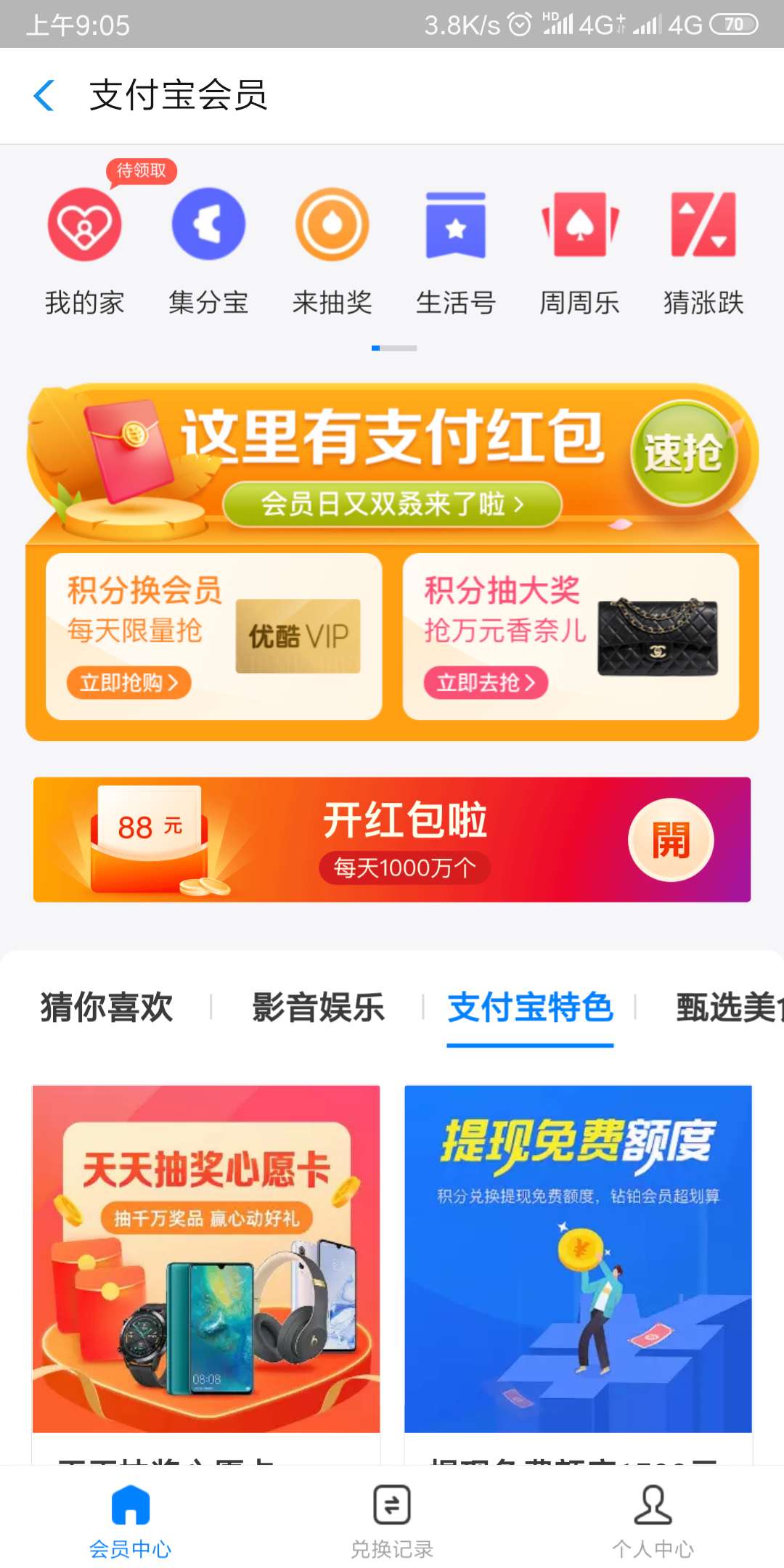Open 提现免费额度 card
Image resolution: width=784 pixels, height=1568 pixels.
click(x=578, y=1259)
